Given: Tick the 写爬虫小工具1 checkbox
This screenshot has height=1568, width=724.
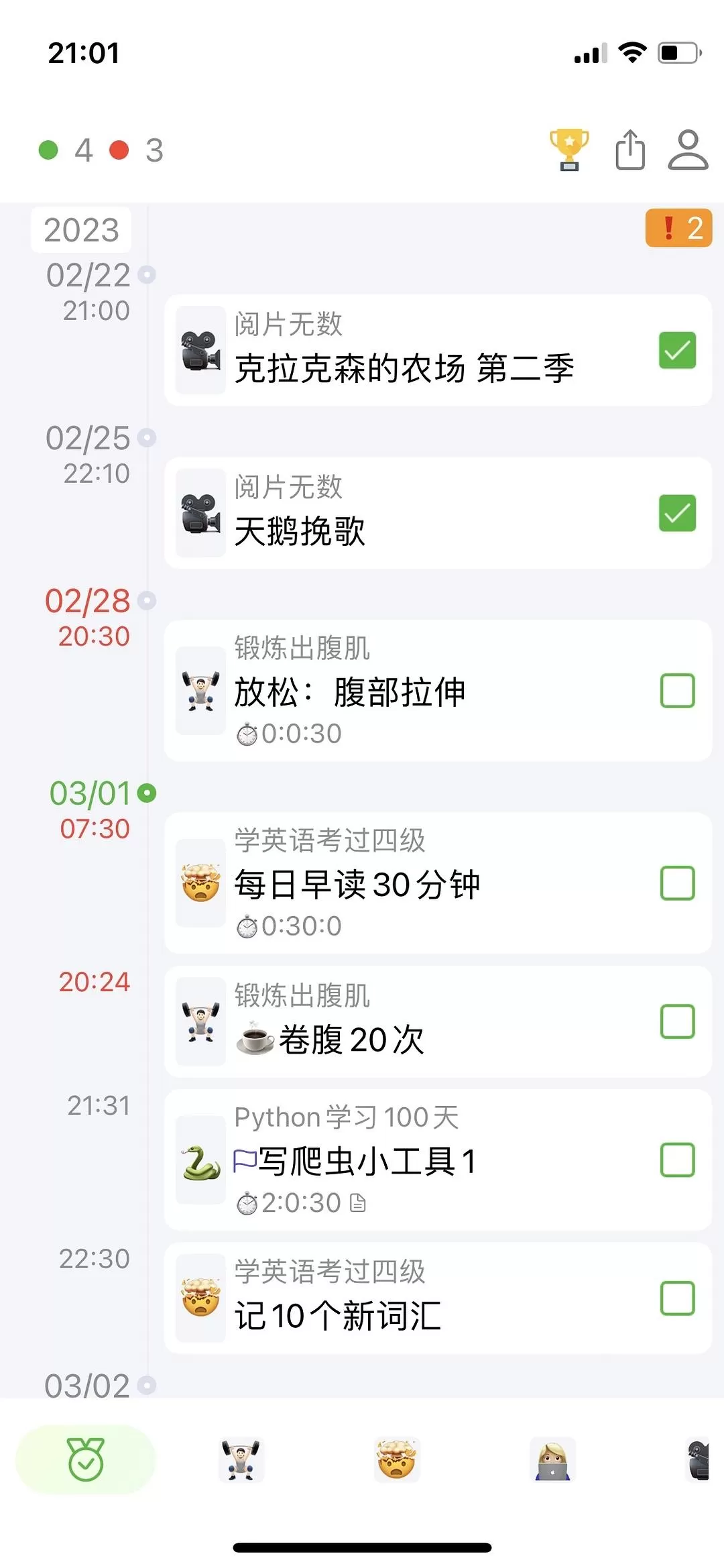Looking at the screenshot, I should (677, 1160).
